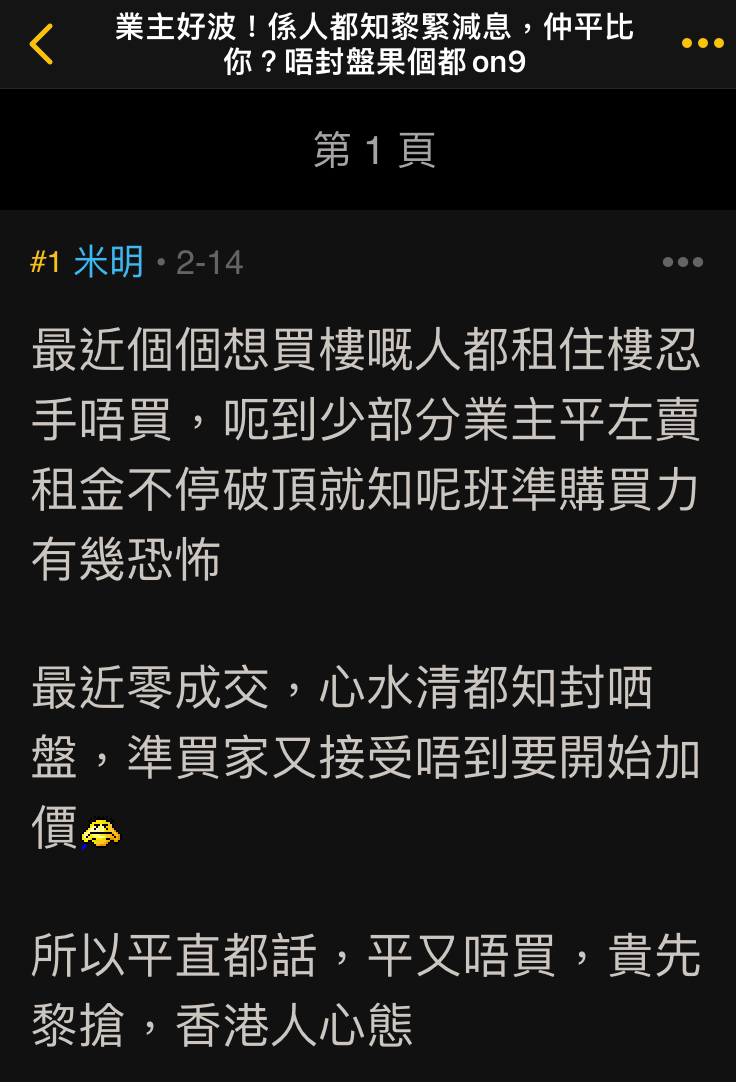Open the thread overflow menu (yellow •••)
Screen dimensions: 736x1082
pos(701,44)
